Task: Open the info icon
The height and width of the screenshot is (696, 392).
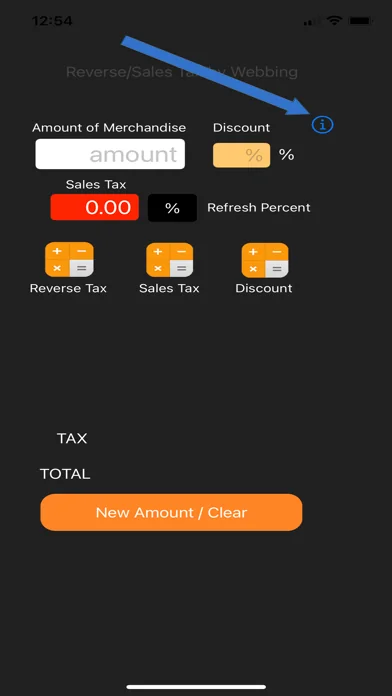Action: coord(322,125)
